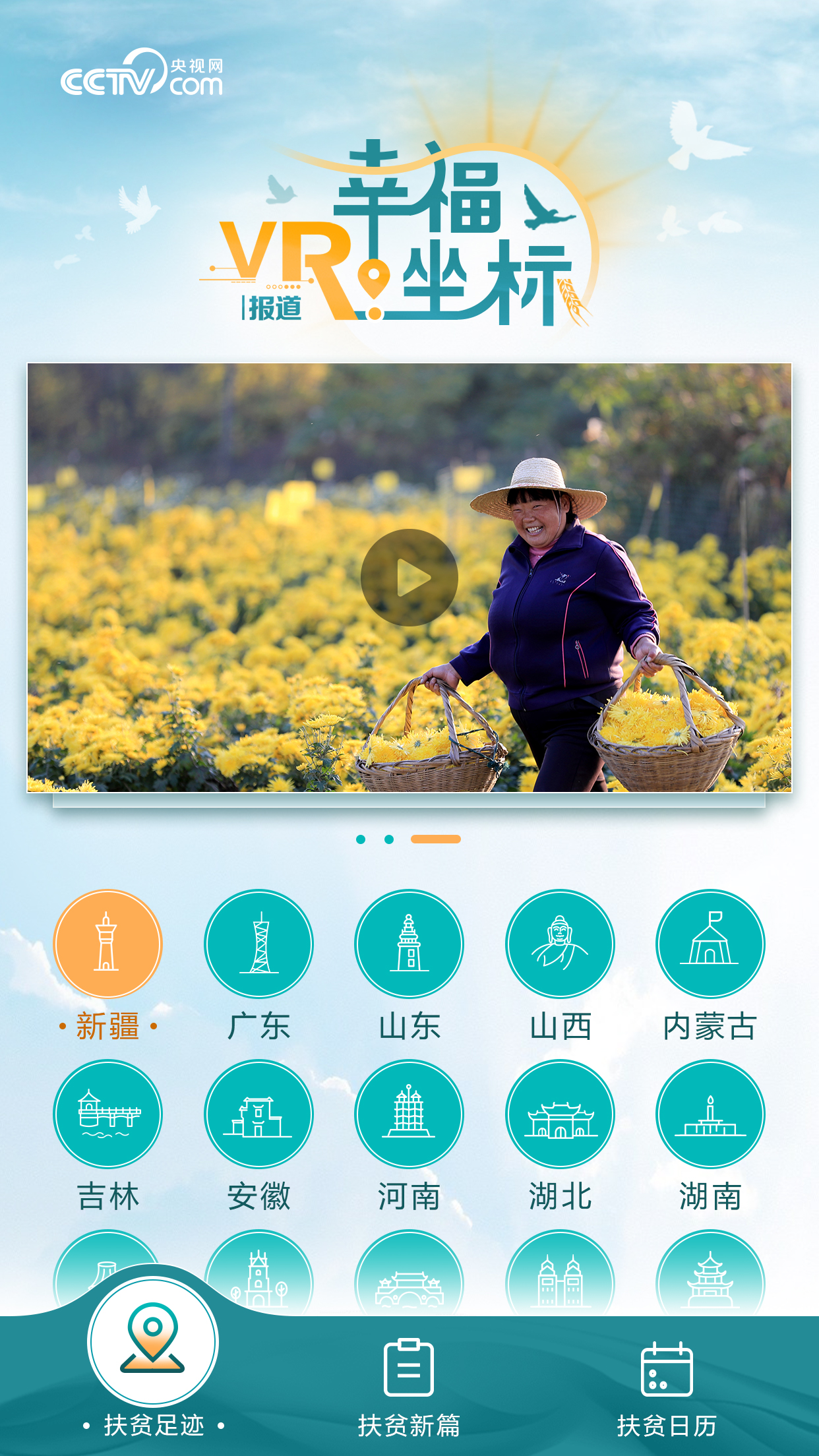The image size is (819, 1456).
Task: Play the chrysanthemum field video
Action: (x=409, y=578)
